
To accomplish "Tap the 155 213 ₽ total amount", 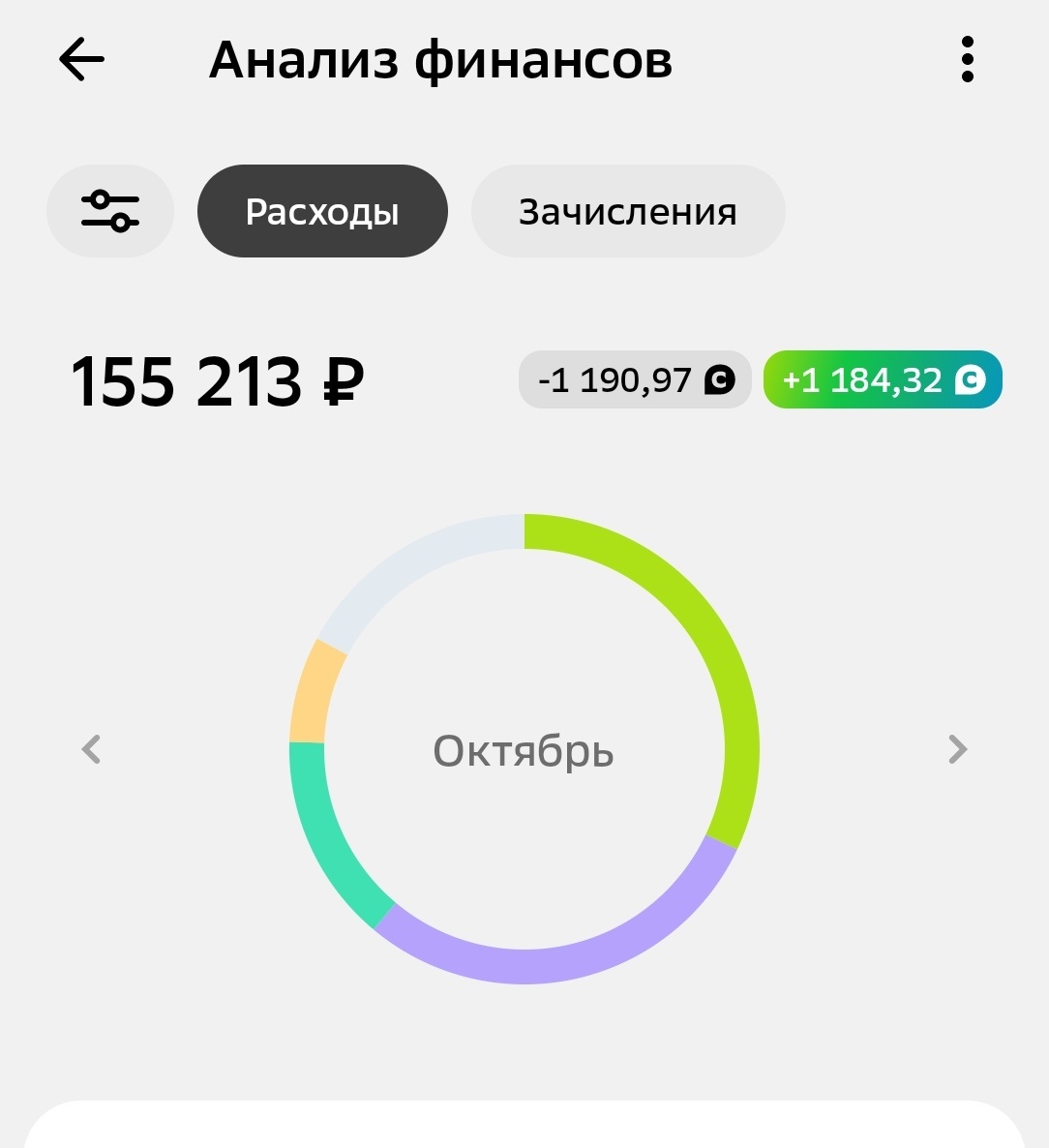I will 217,380.
